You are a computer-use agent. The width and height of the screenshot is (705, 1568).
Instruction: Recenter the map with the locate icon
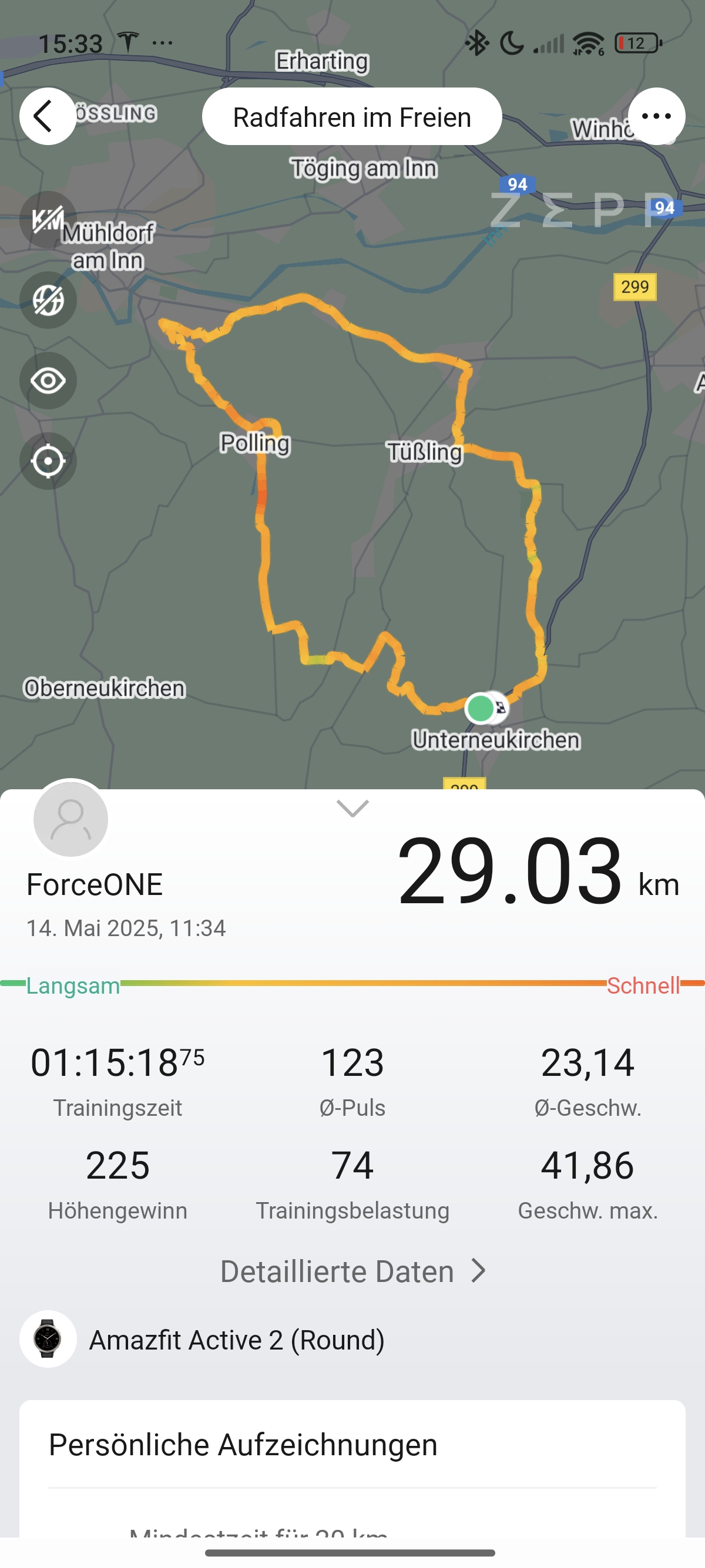pos(48,461)
